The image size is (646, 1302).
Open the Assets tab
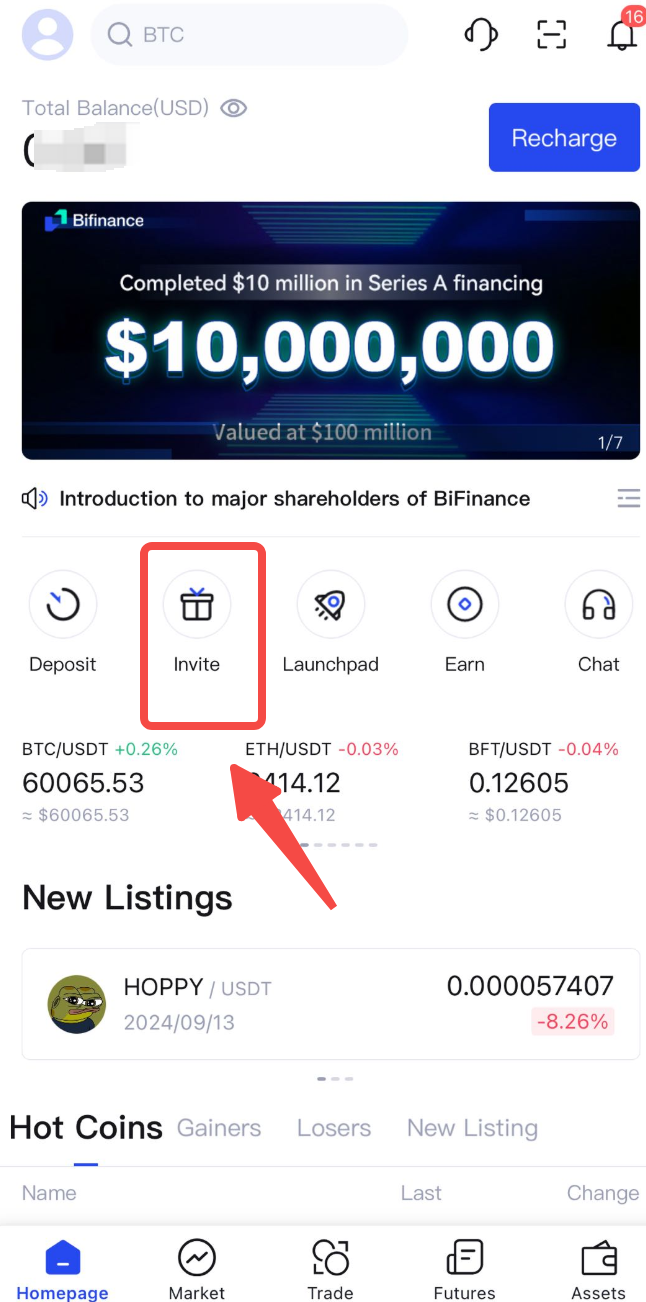pyautogui.click(x=599, y=1268)
